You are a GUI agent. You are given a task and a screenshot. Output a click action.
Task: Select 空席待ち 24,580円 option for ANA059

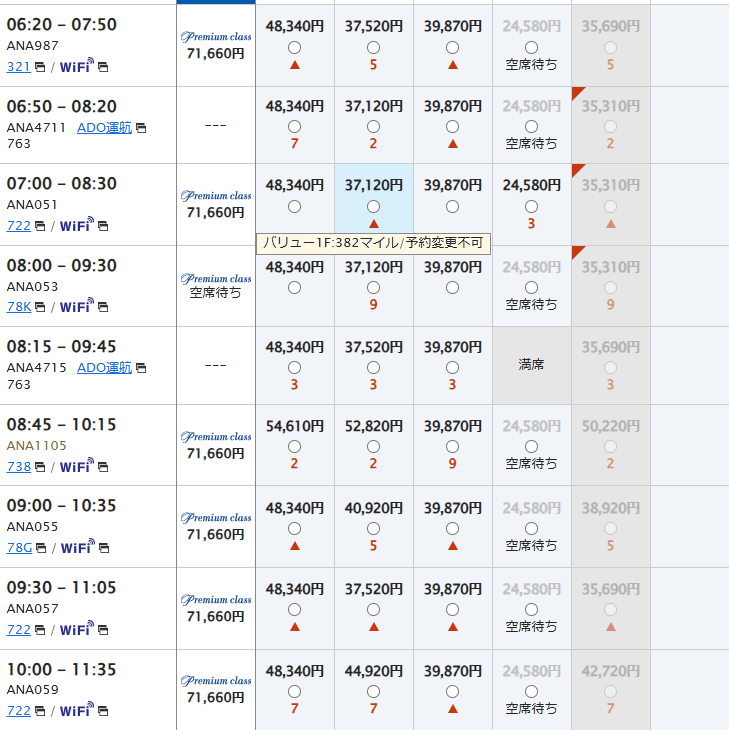[531, 691]
